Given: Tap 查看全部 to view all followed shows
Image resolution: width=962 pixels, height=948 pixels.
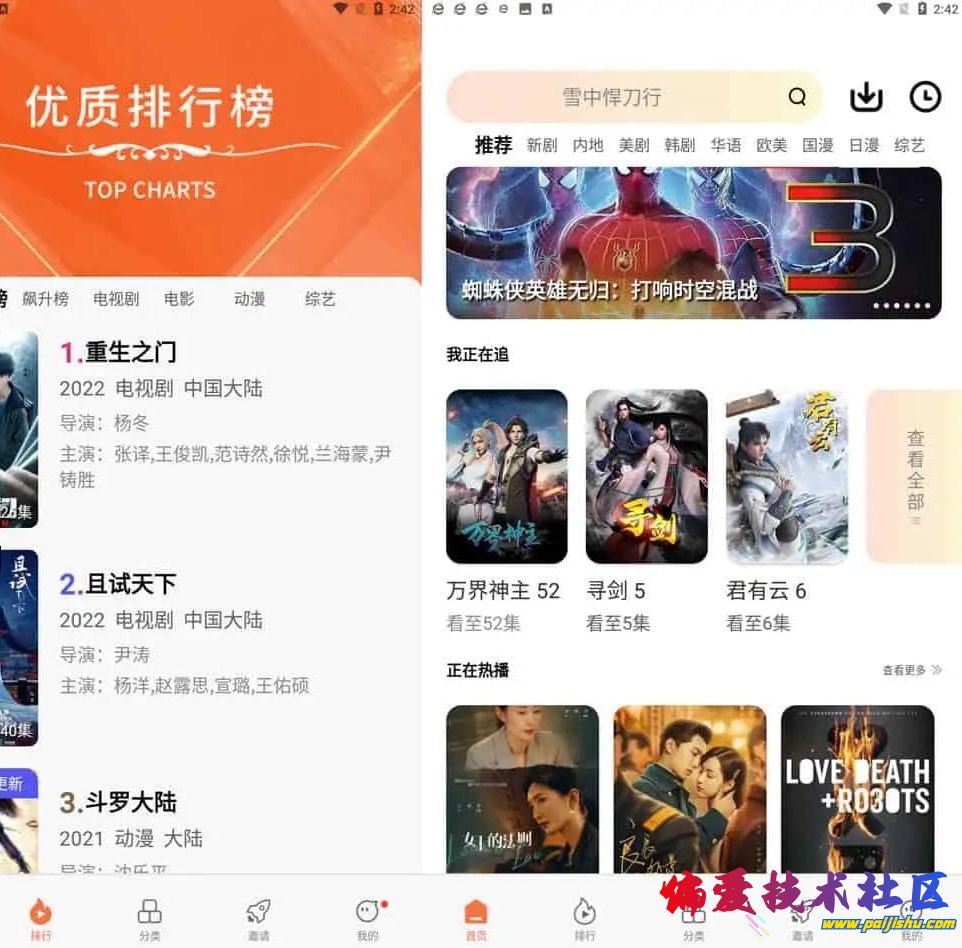Looking at the screenshot, I should (x=914, y=477).
